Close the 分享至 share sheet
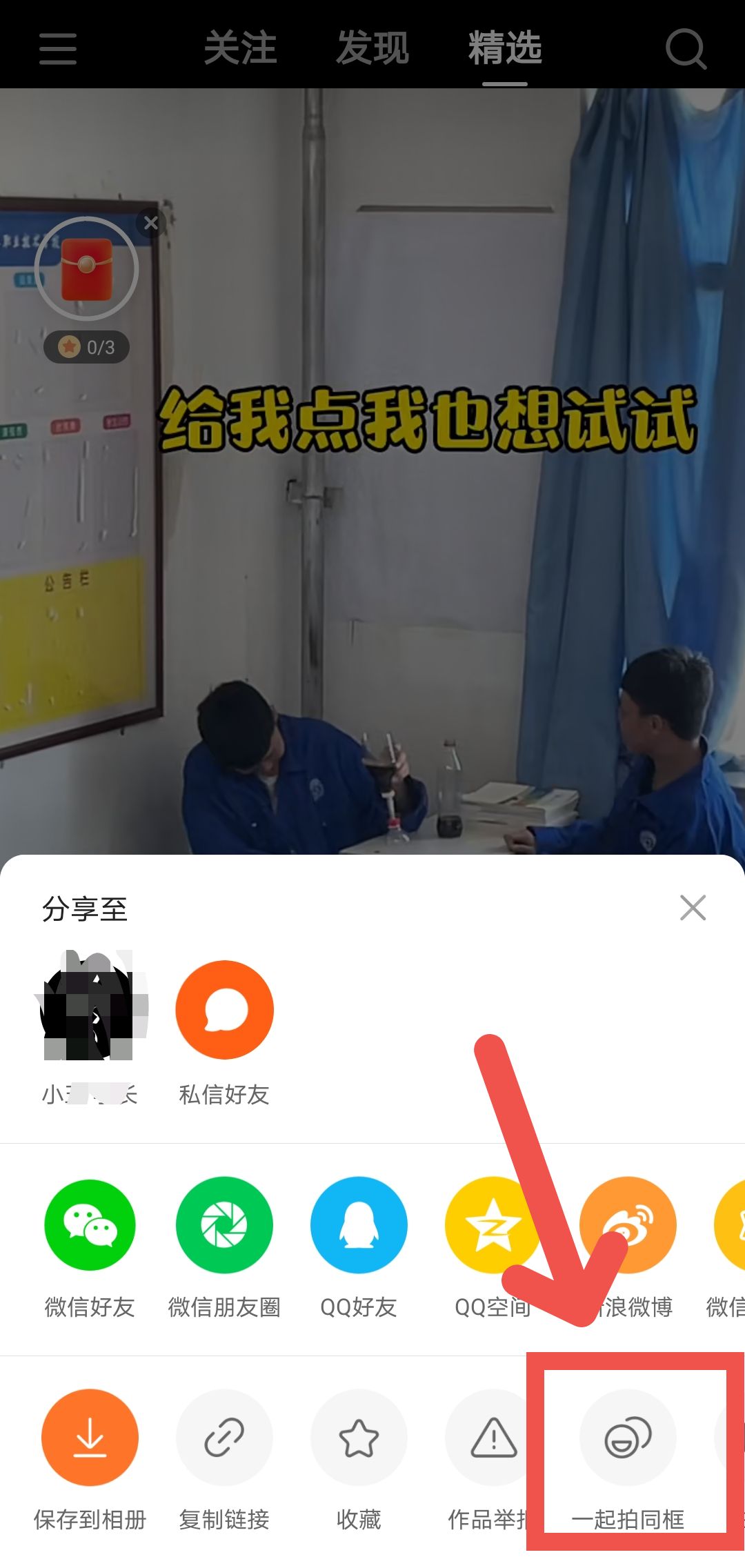Image resolution: width=745 pixels, height=1568 pixels. point(693,908)
